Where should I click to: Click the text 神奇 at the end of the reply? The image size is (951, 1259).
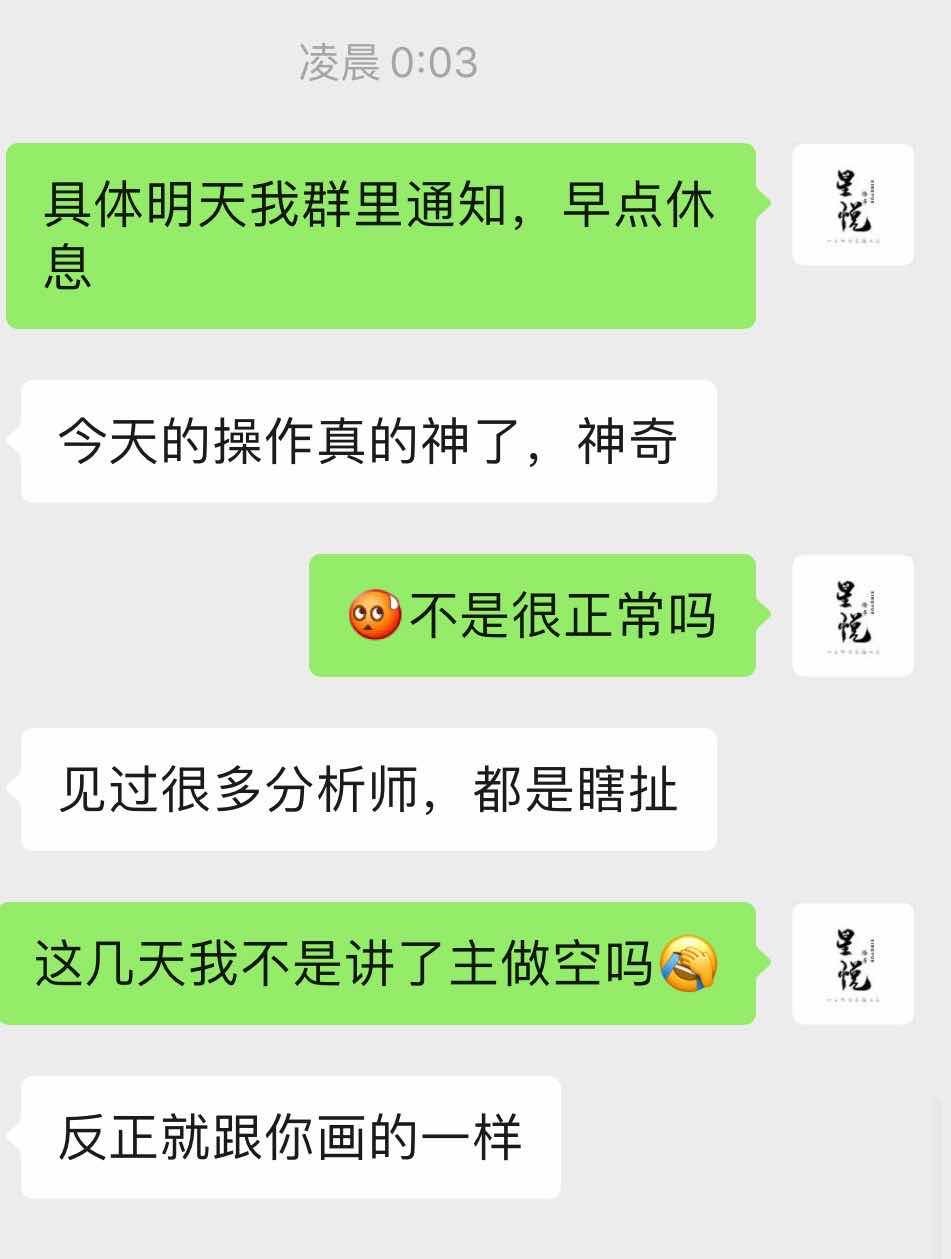coord(630,438)
